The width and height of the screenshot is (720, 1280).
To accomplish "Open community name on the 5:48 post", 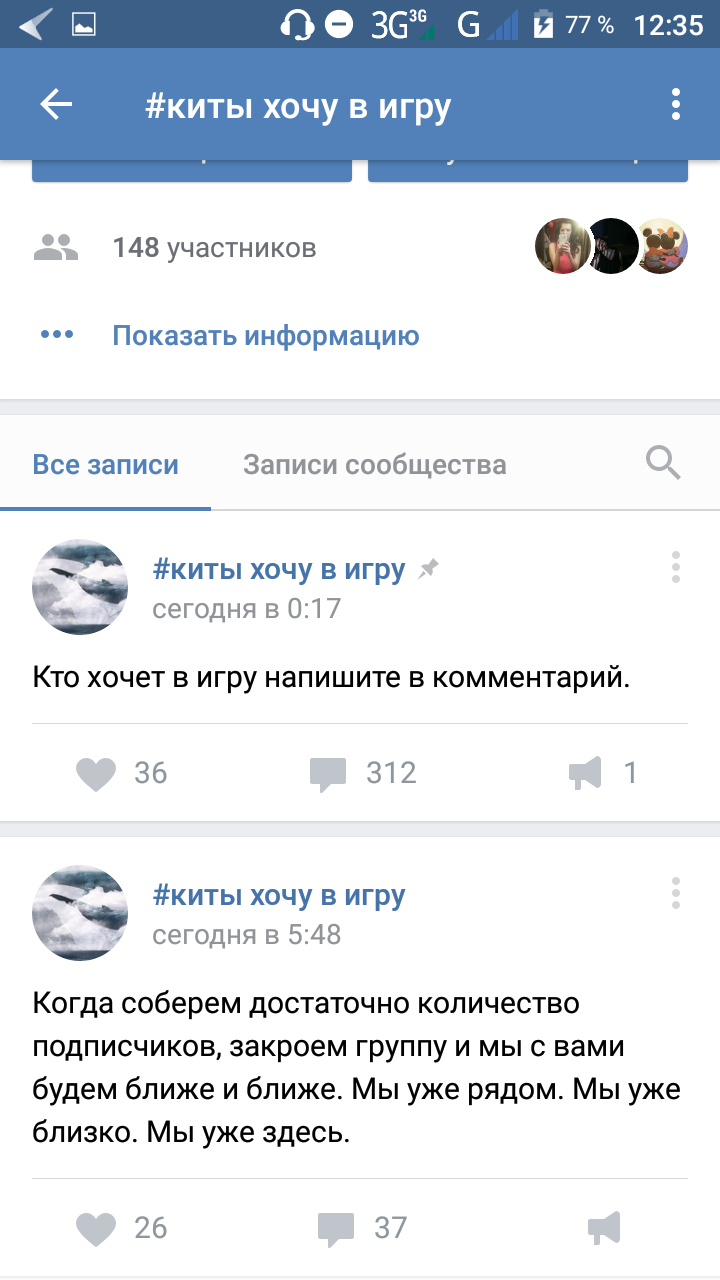I will click(x=278, y=896).
